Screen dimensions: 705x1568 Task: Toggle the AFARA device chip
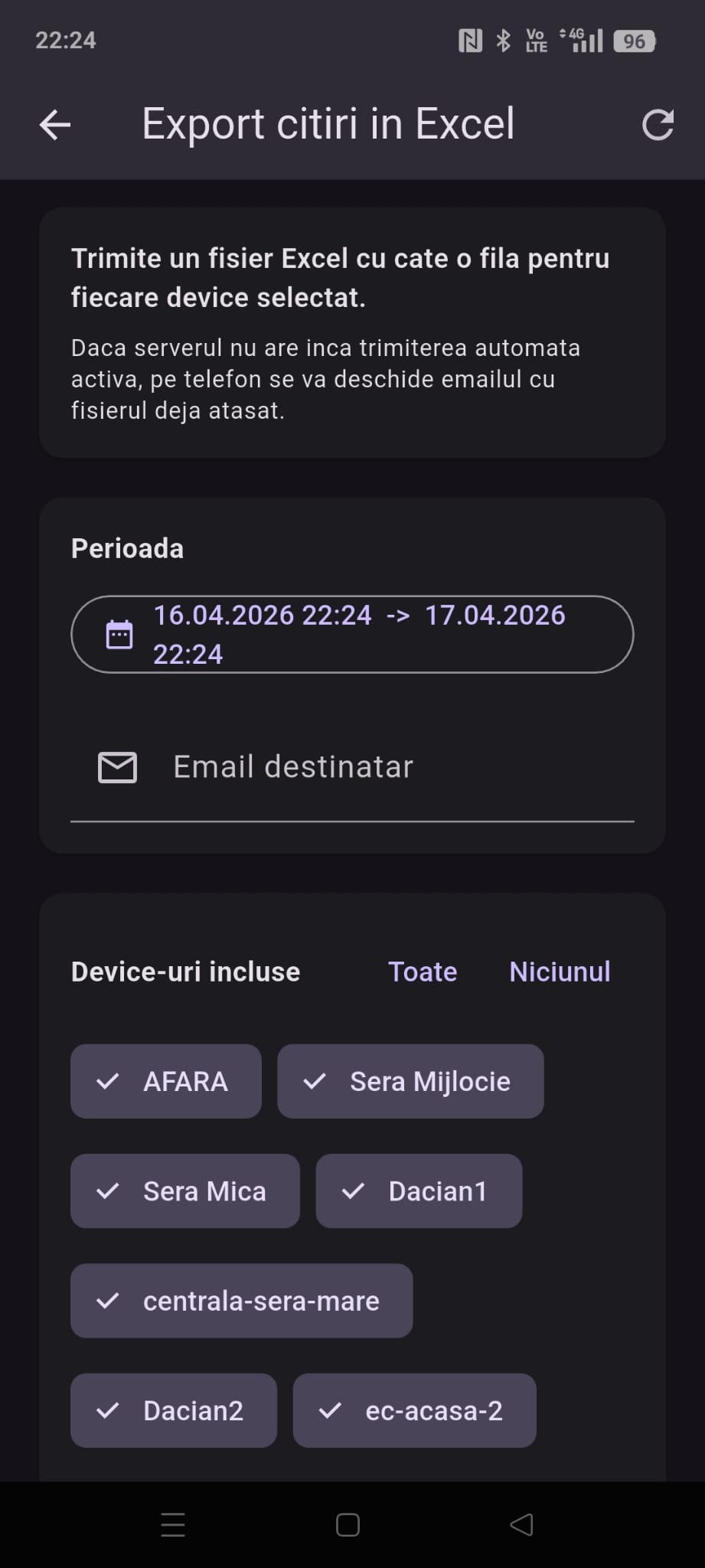(x=166, y=1081)
